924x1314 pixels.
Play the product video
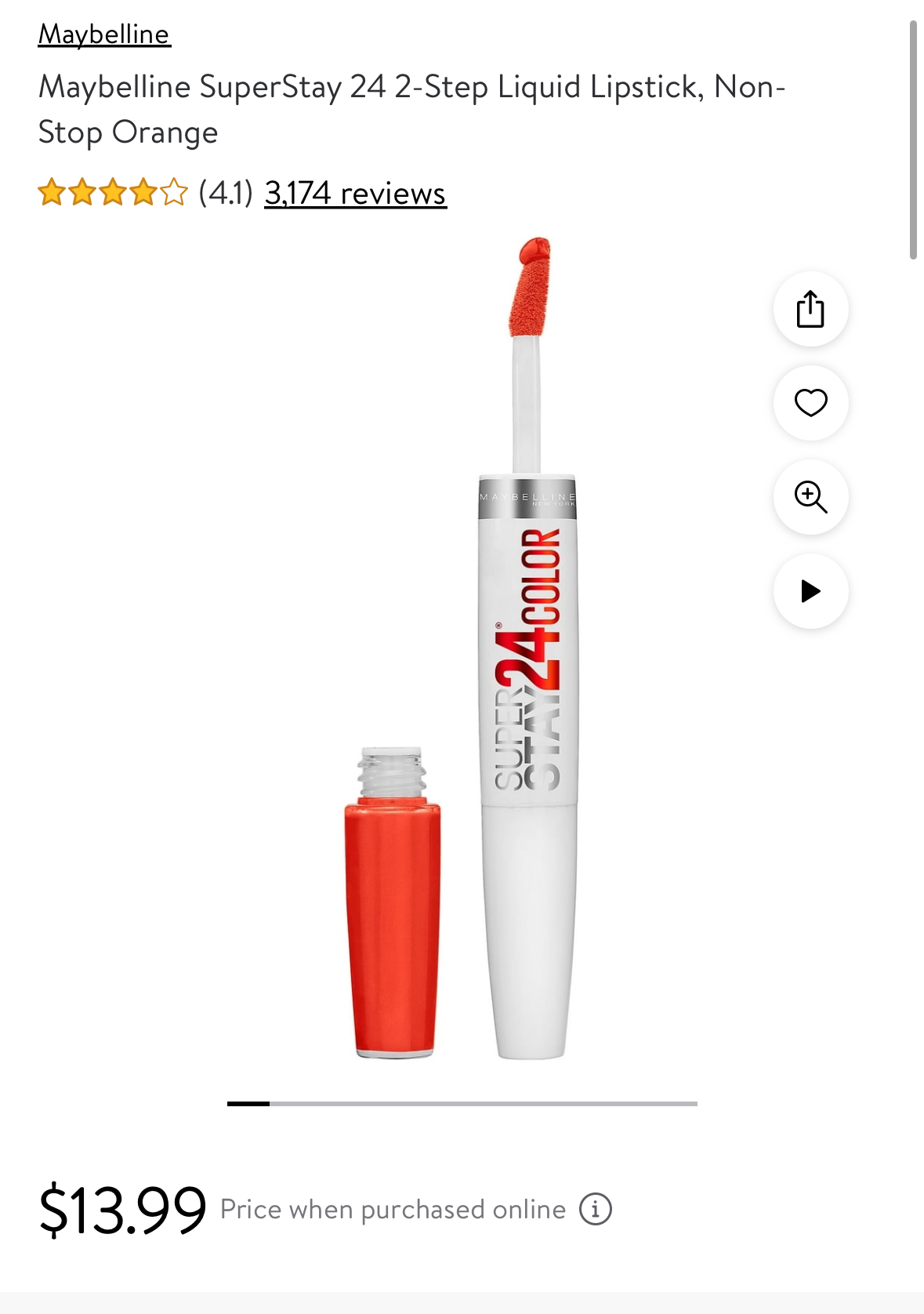click(810, 591)
